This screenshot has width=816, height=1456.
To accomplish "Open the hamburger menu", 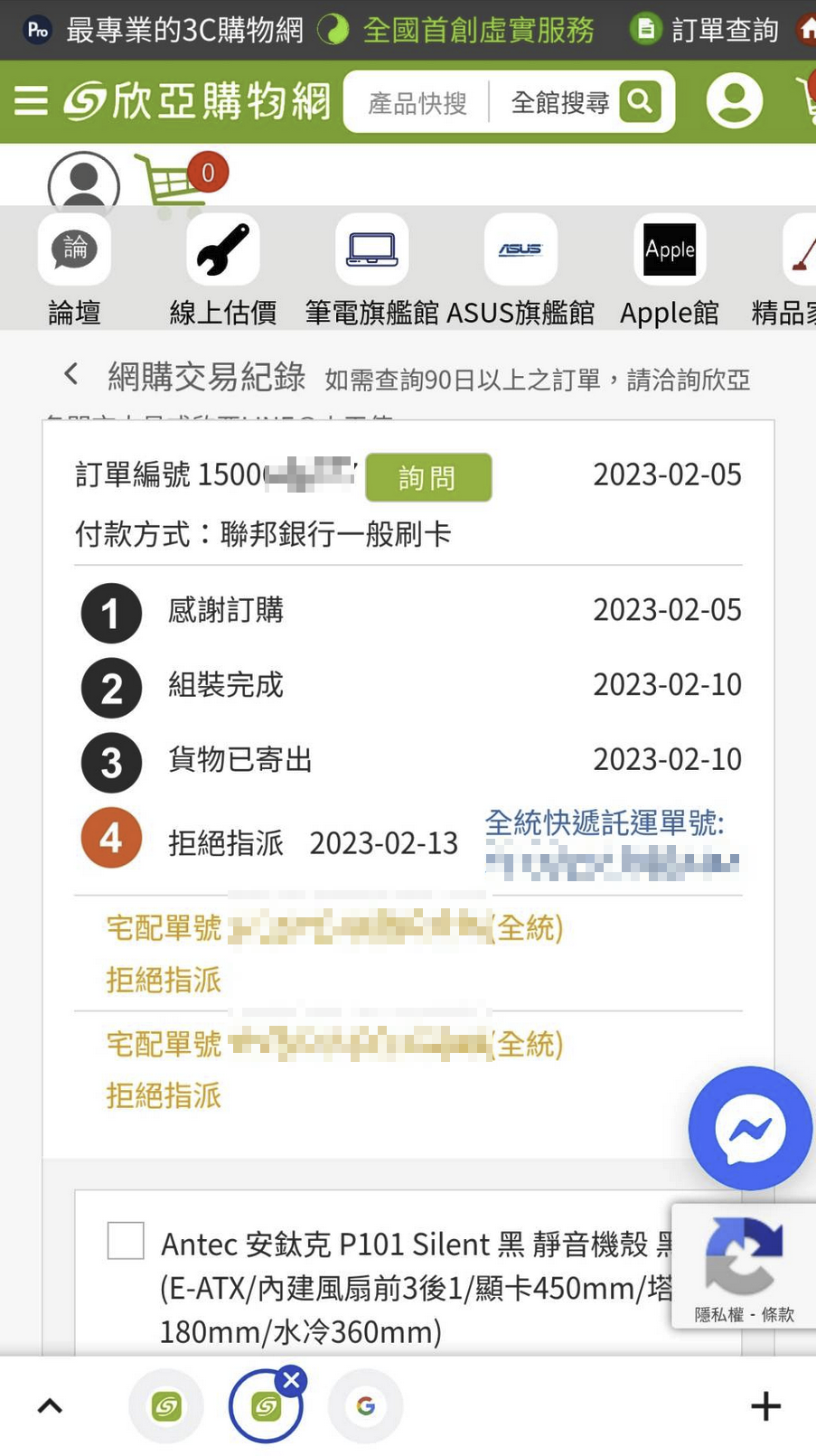I will click(x=31, y=100).
